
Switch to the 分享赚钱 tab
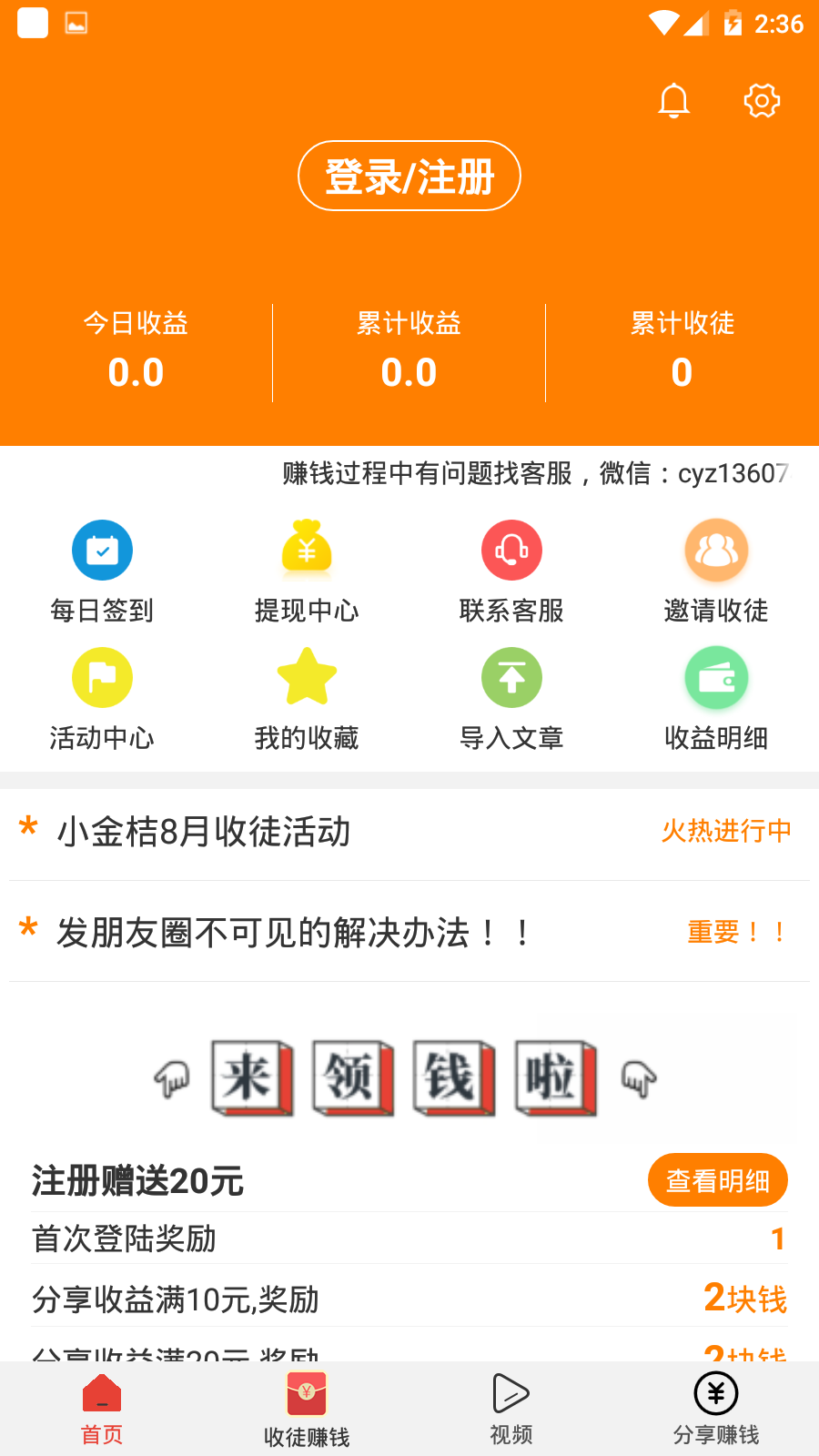click(716, 1409)
